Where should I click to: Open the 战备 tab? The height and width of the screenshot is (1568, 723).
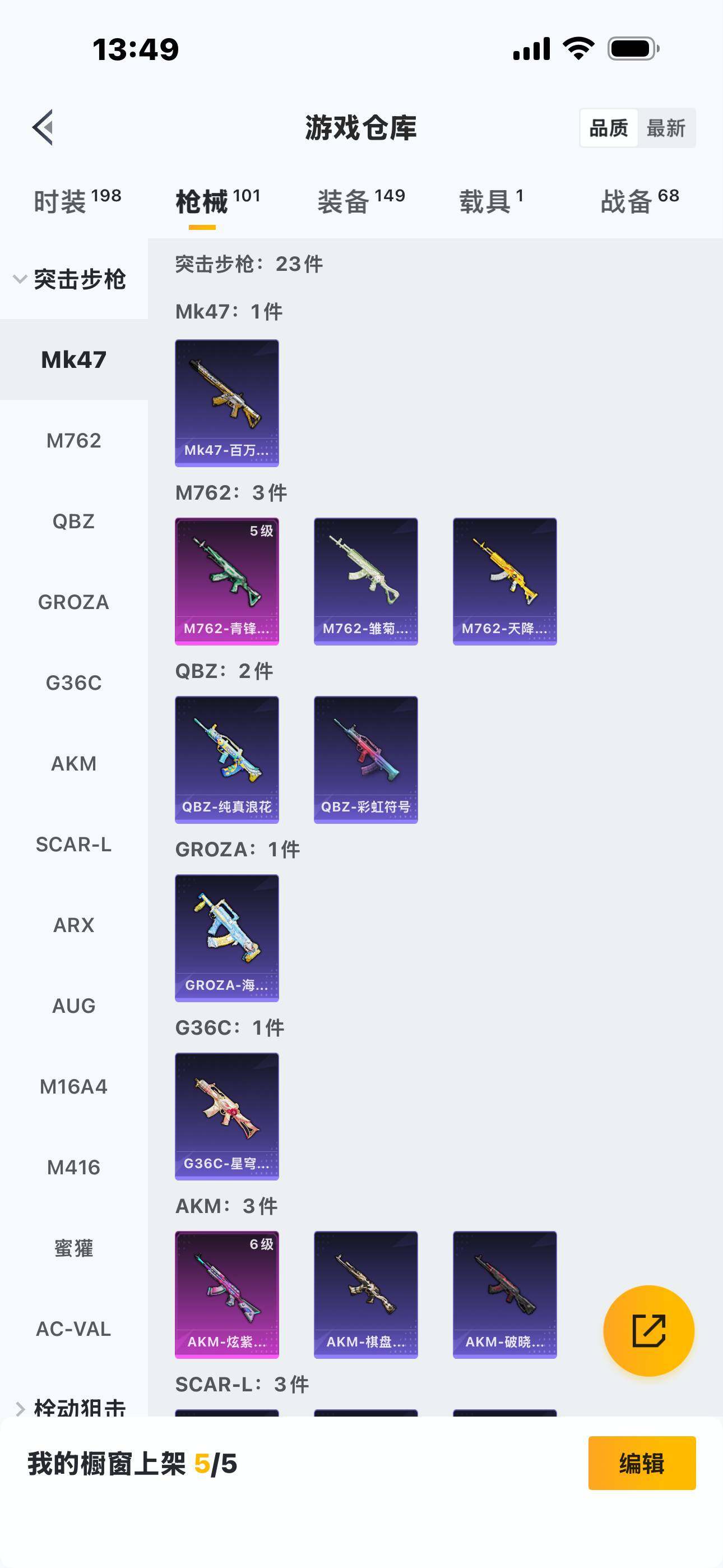pyautogui.click(x=639, y=201)
